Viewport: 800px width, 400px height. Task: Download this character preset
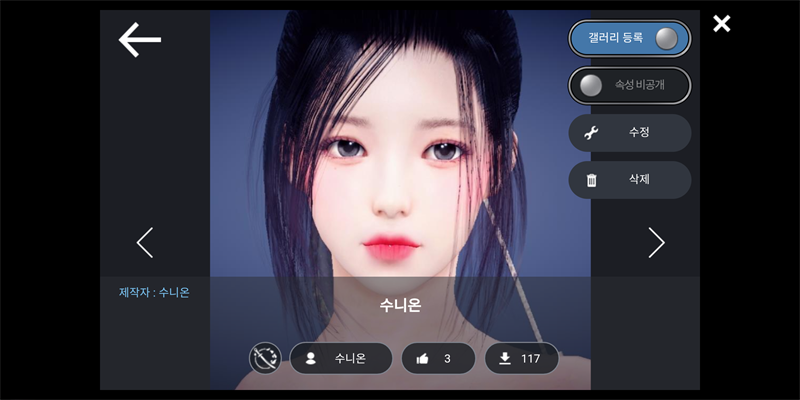(x=521, y=358)
